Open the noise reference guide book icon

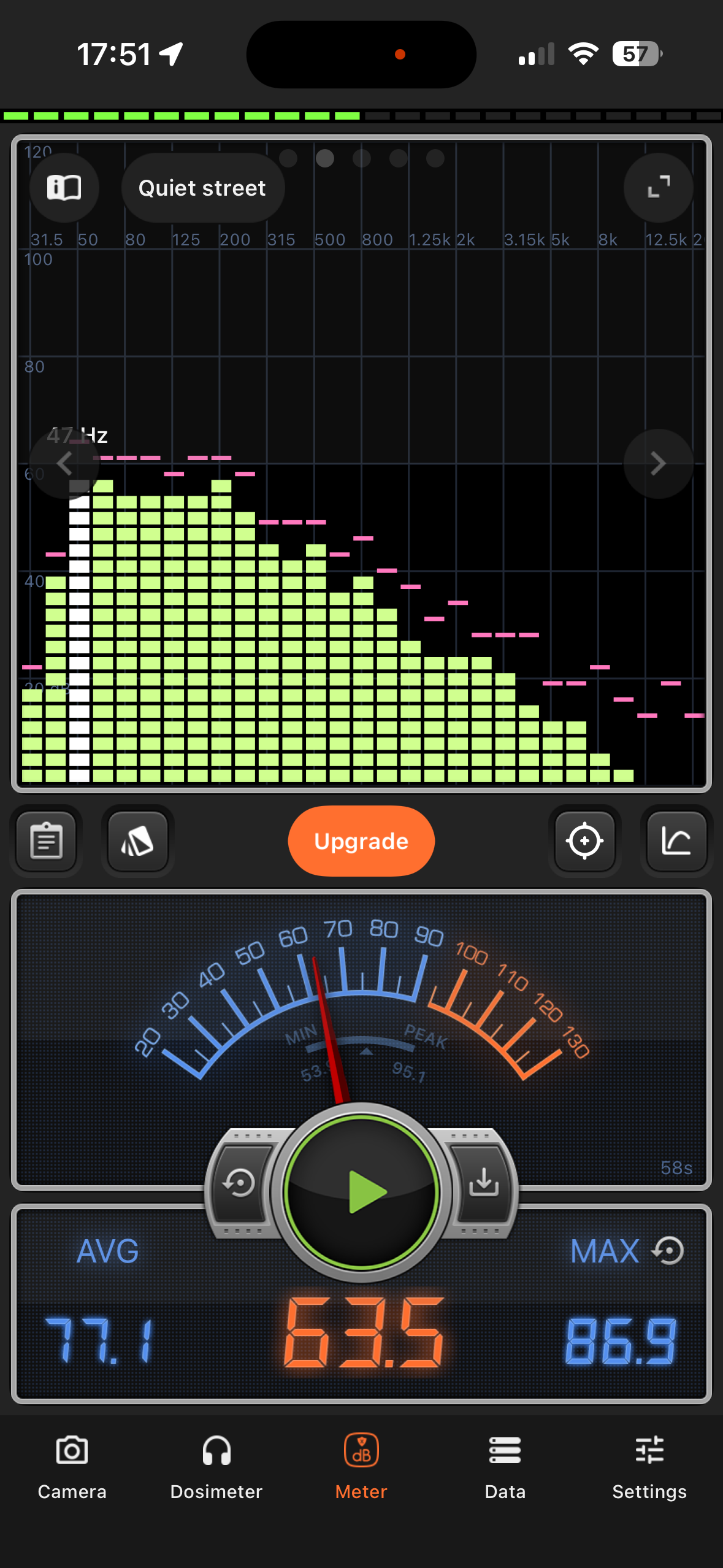[64, 188]
